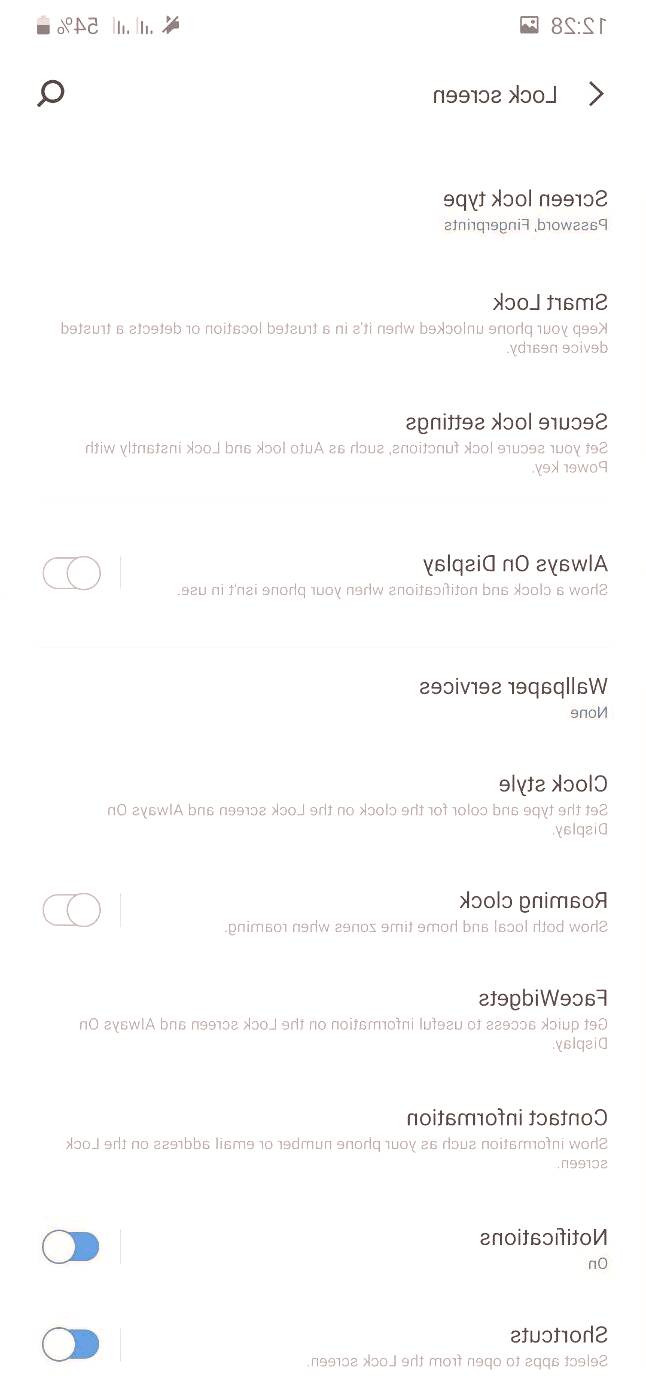Screen dimensions: 646x1400
Task: Go back from Lock screen settings
Action: coord(596,94)
